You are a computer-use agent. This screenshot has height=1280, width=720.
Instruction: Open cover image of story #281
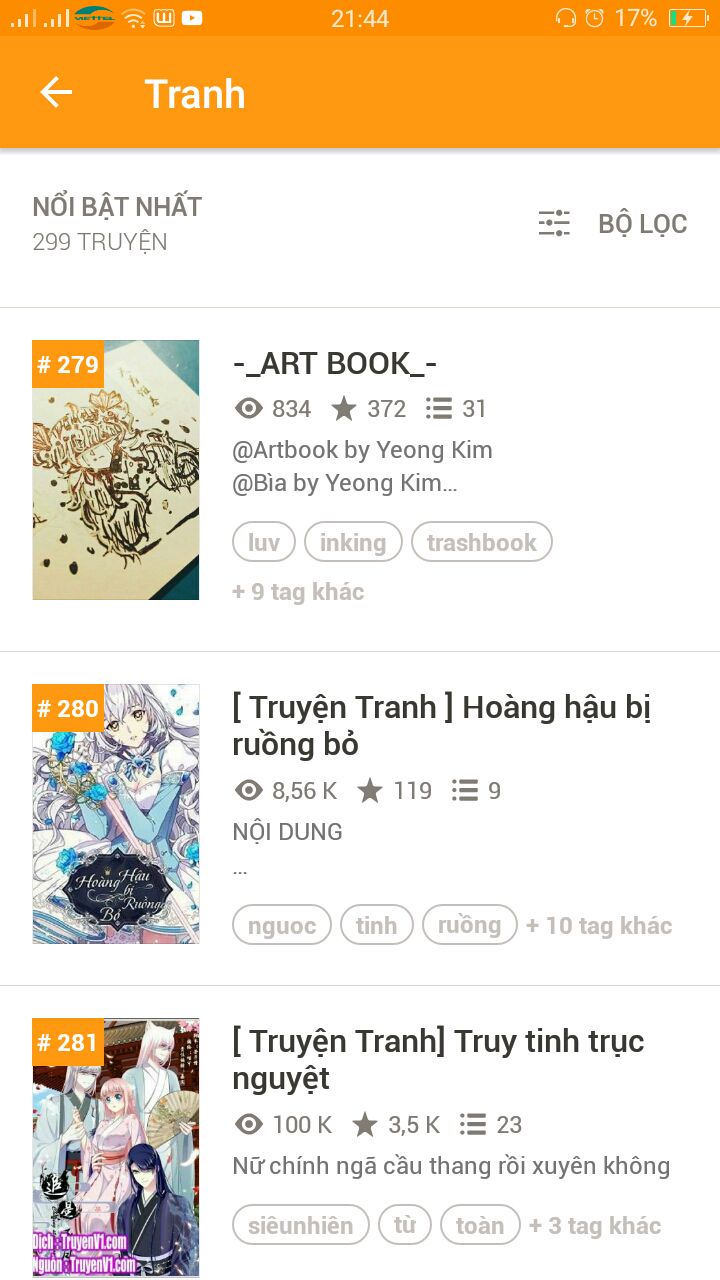(116, 1148)
